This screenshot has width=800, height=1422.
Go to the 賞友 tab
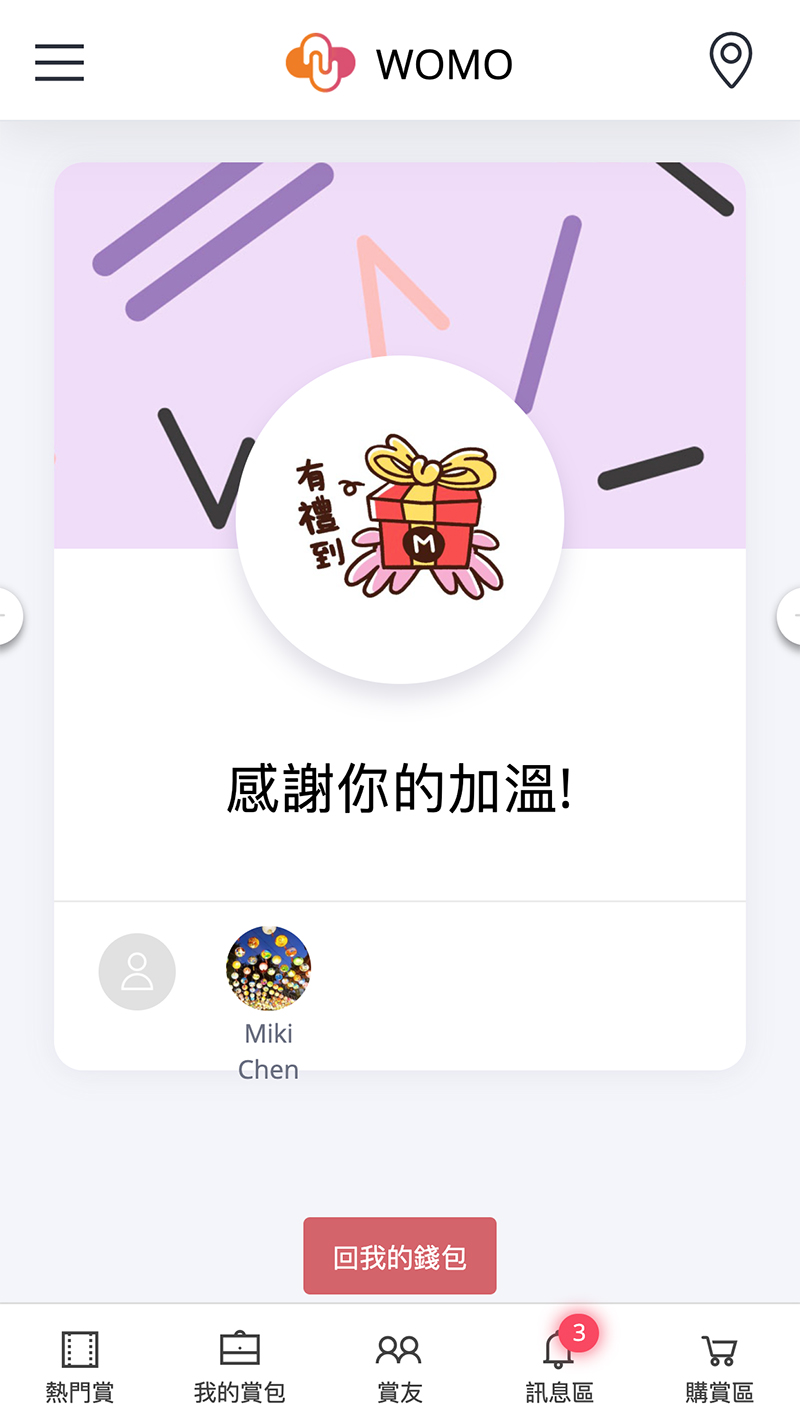[400, 1366]
